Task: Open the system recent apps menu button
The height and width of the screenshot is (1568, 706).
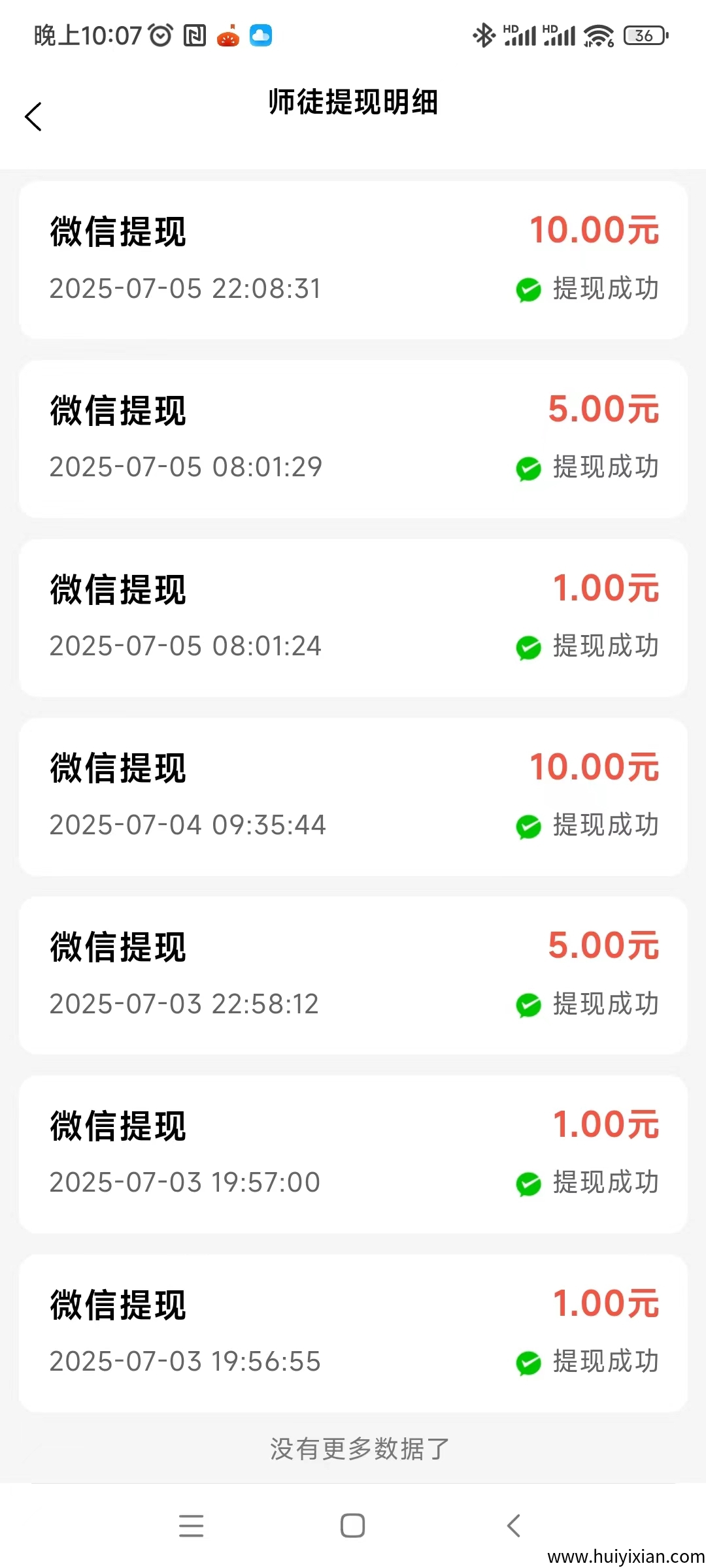Action: [x=191, y=1526]
